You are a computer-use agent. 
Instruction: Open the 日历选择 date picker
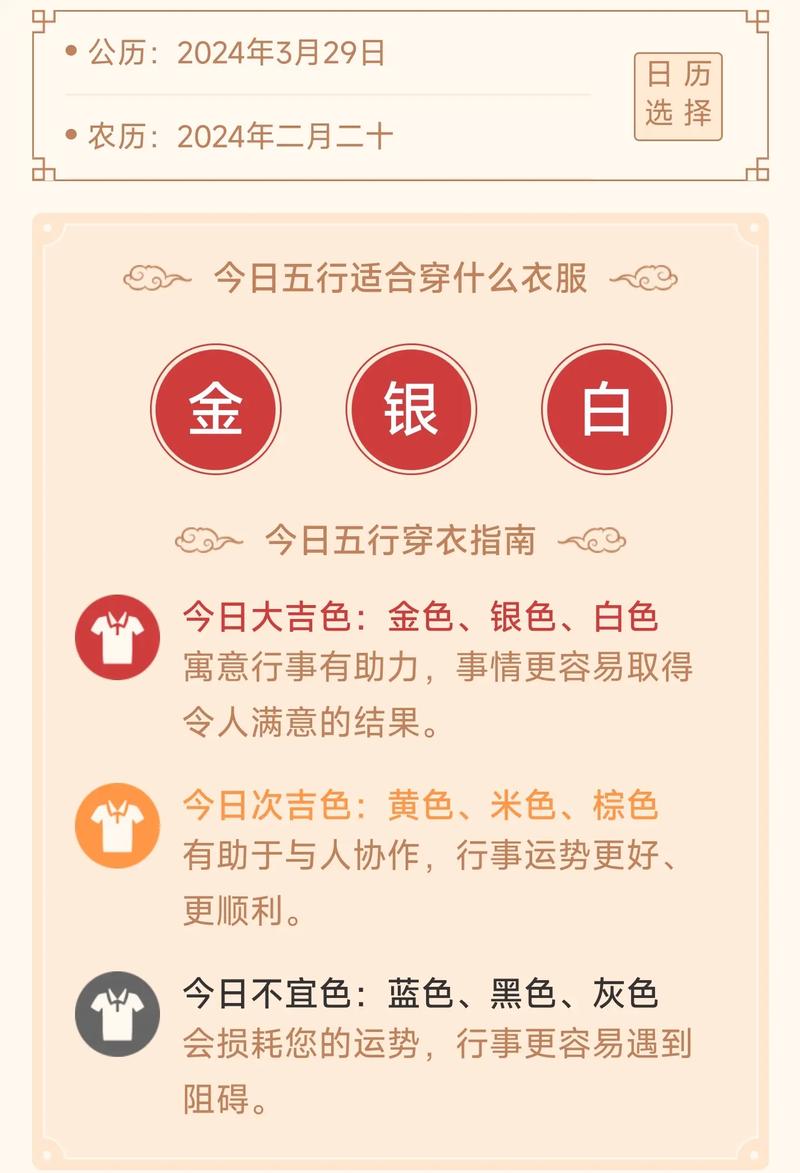point(677,96)
